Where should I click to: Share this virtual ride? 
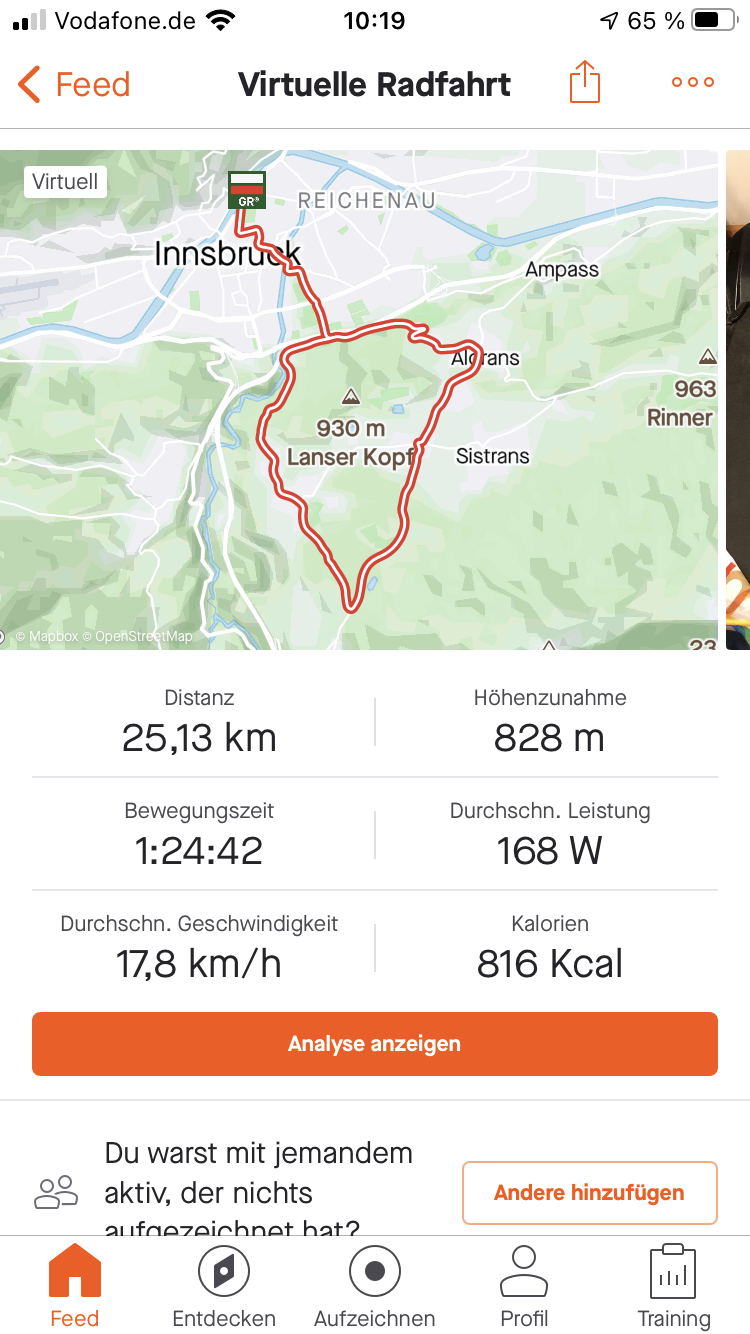click(x=585, y=82)
